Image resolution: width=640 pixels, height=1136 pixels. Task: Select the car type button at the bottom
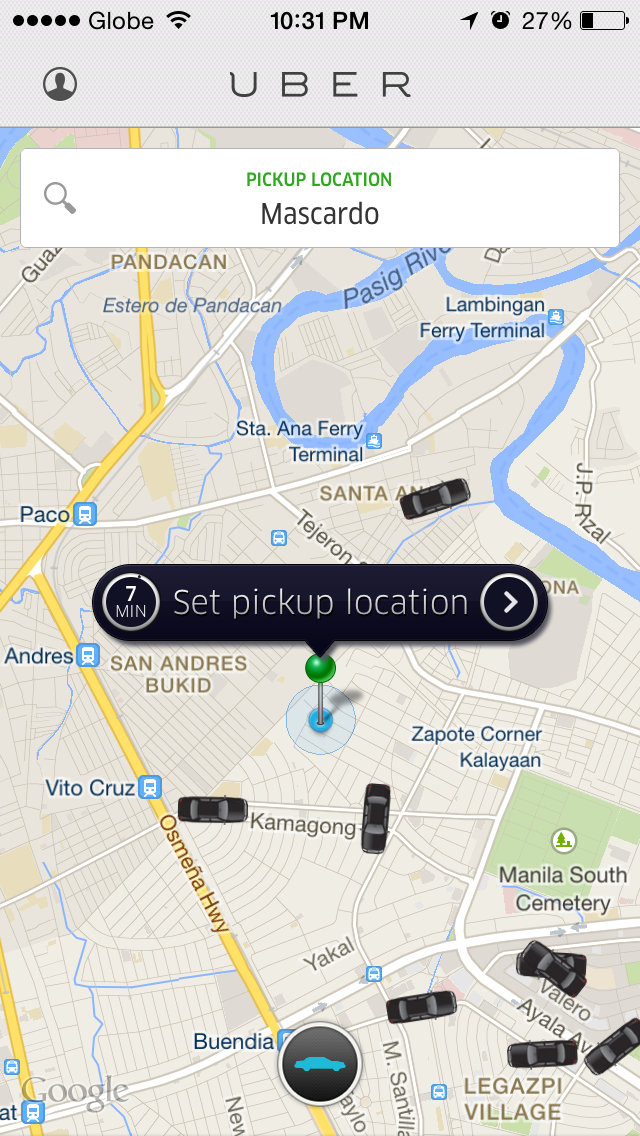click(320, 1063)
